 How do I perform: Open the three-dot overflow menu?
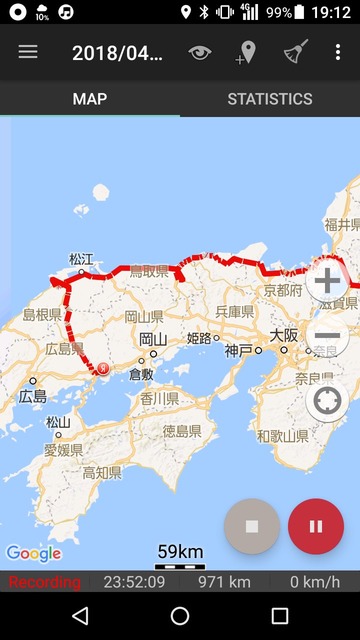[338, 52]
